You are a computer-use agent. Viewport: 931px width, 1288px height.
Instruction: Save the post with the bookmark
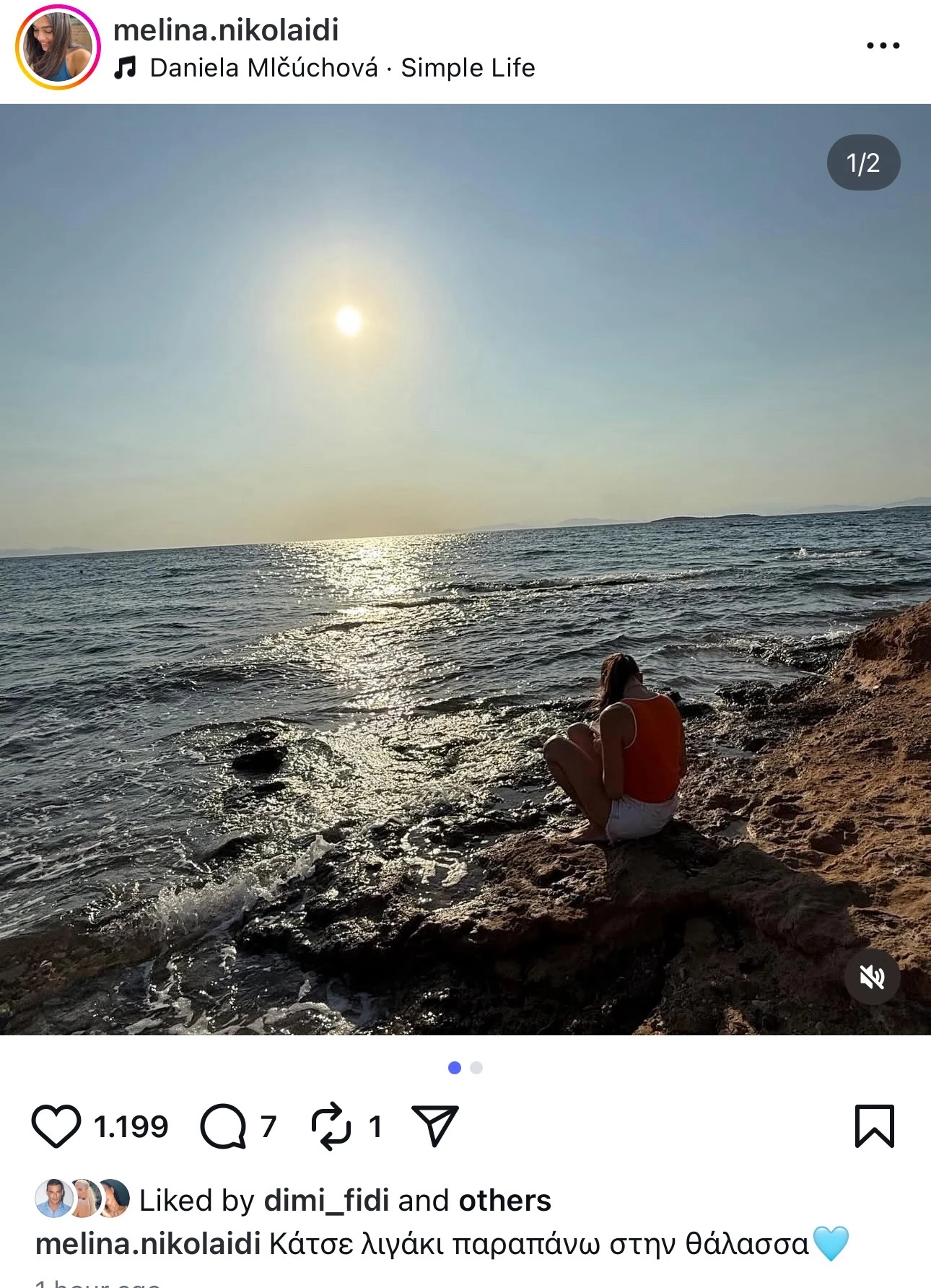click(874, 1126)
